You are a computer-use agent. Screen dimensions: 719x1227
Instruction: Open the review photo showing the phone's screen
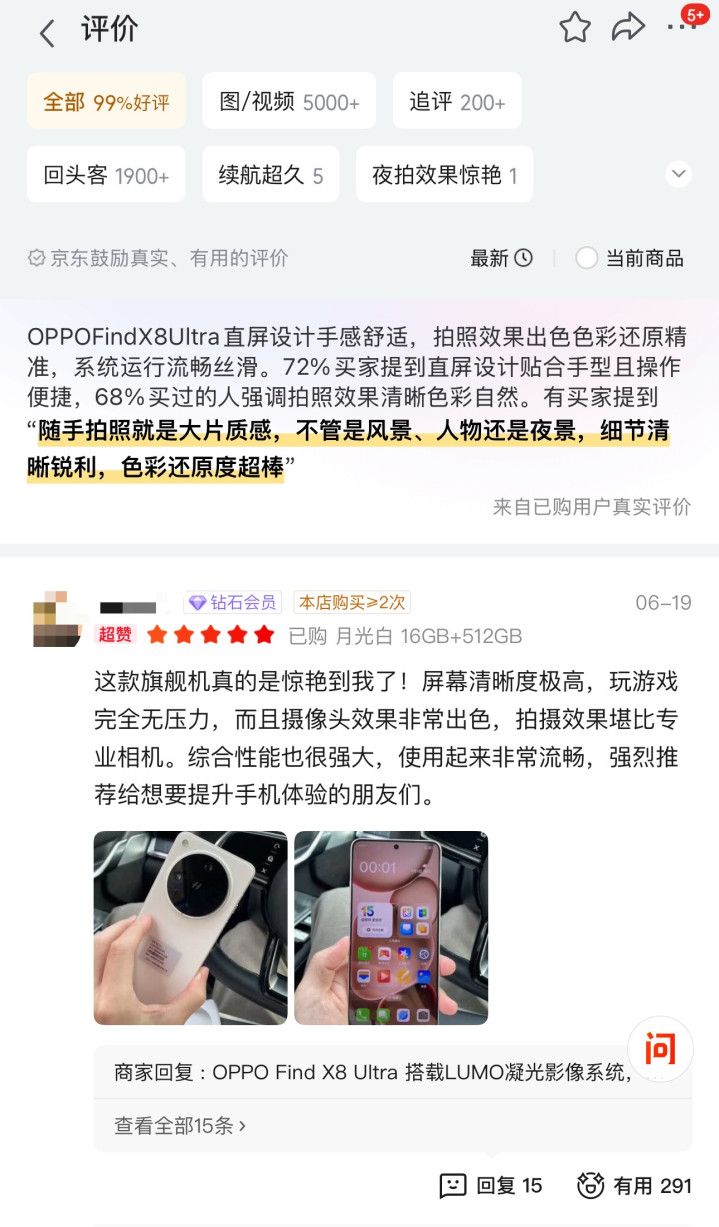click(x=391, y=928)
